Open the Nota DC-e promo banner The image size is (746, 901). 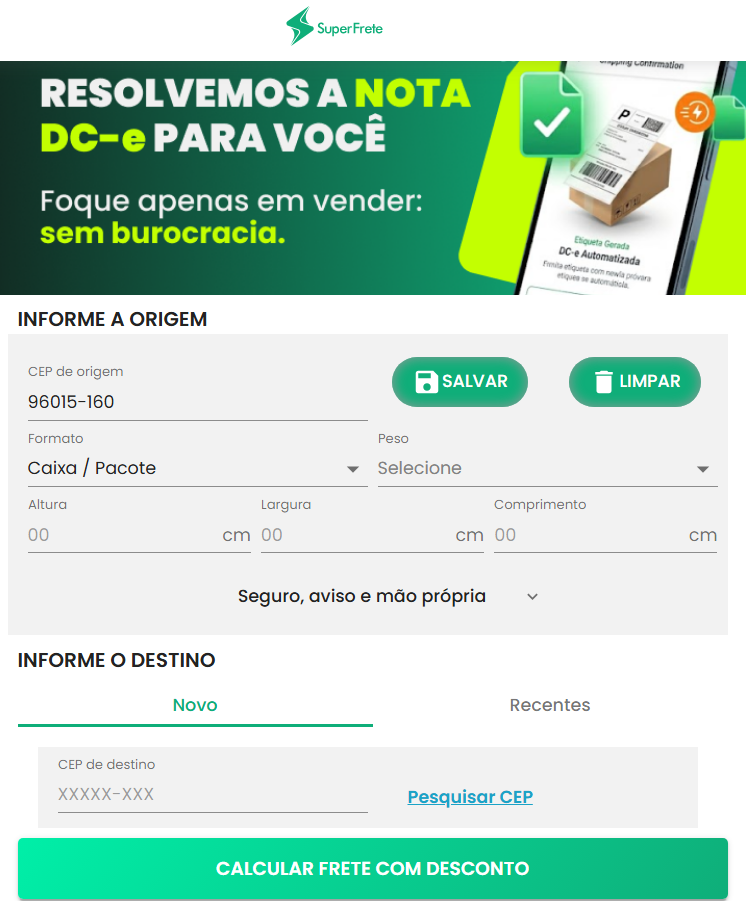click(x=373, y=178)
